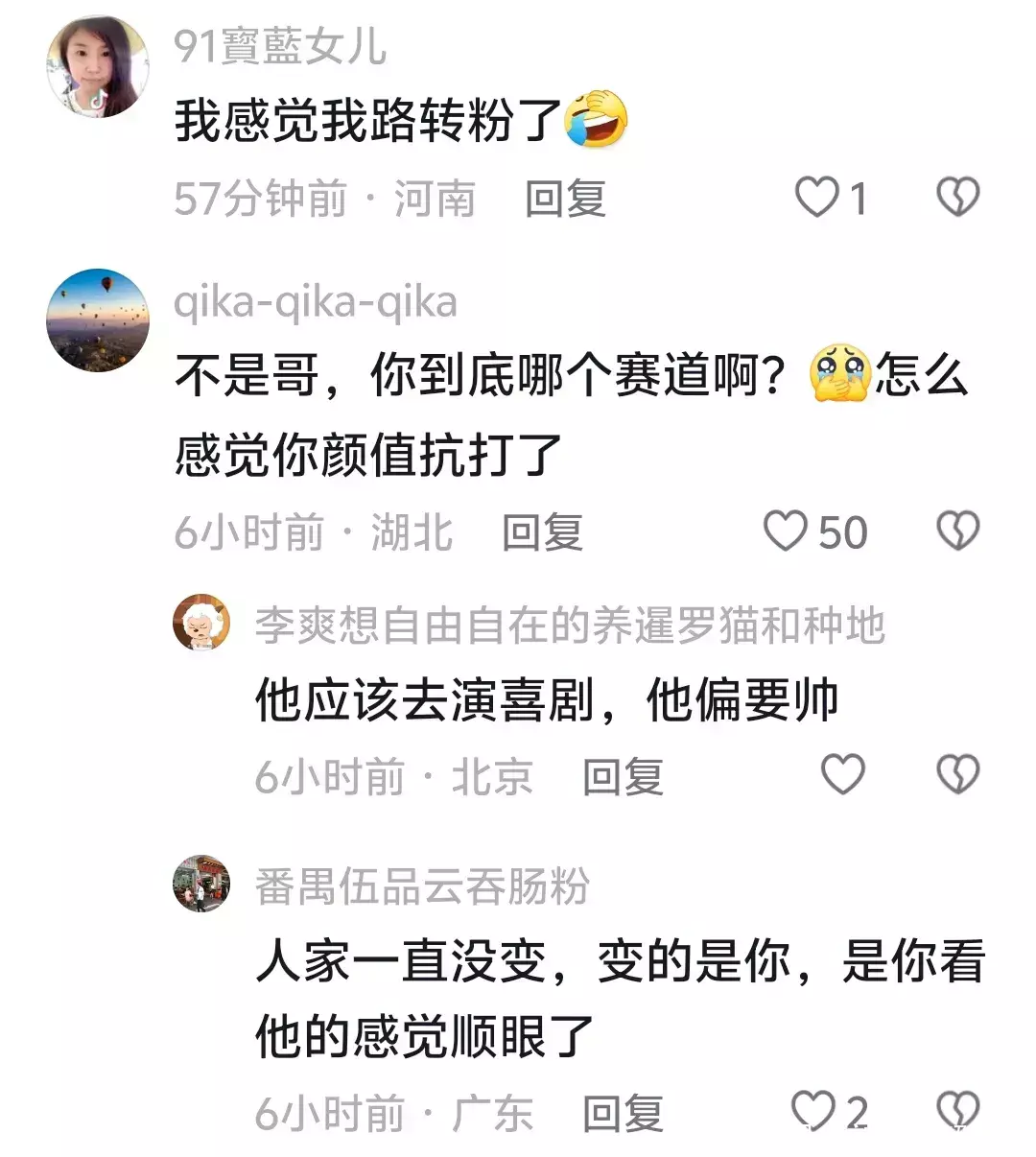Reply to 番禺伍品云吞肠粉
1036x1157 pixels.
pyautogui.click(x=623, y=1113)
